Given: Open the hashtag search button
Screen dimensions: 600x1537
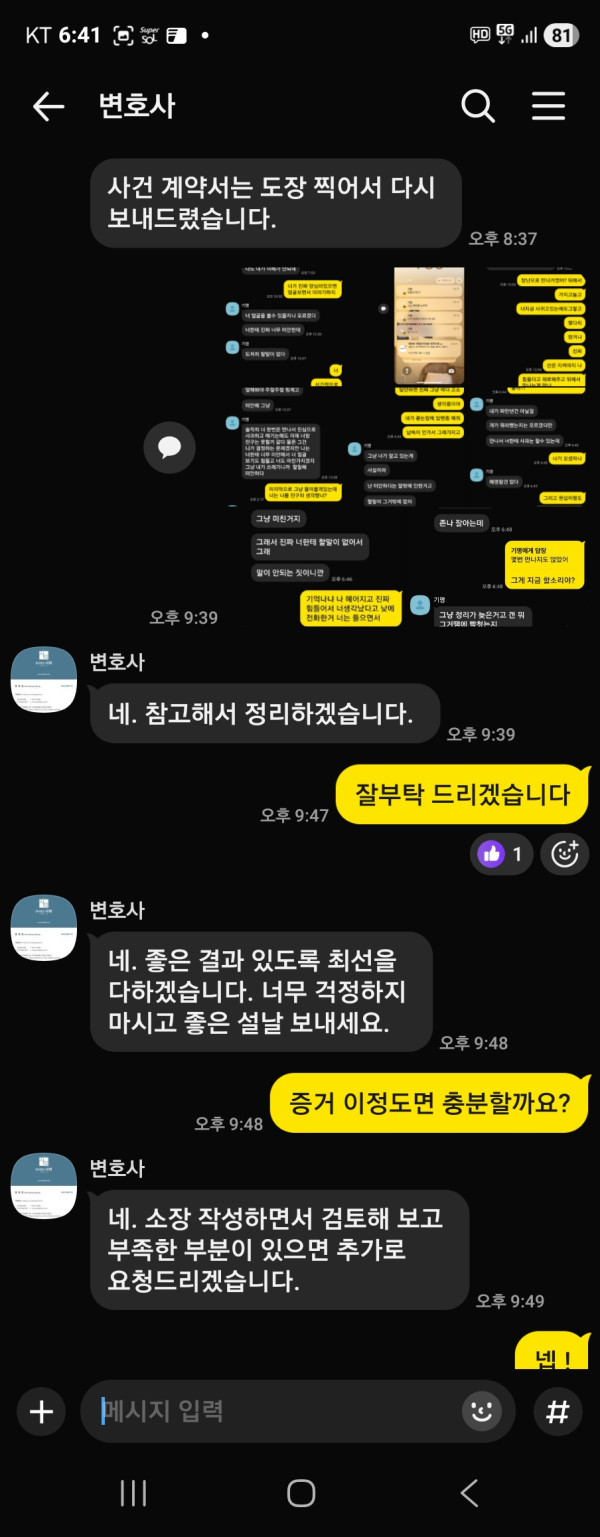Looking at the screenshot, I should pos(557,1411).
